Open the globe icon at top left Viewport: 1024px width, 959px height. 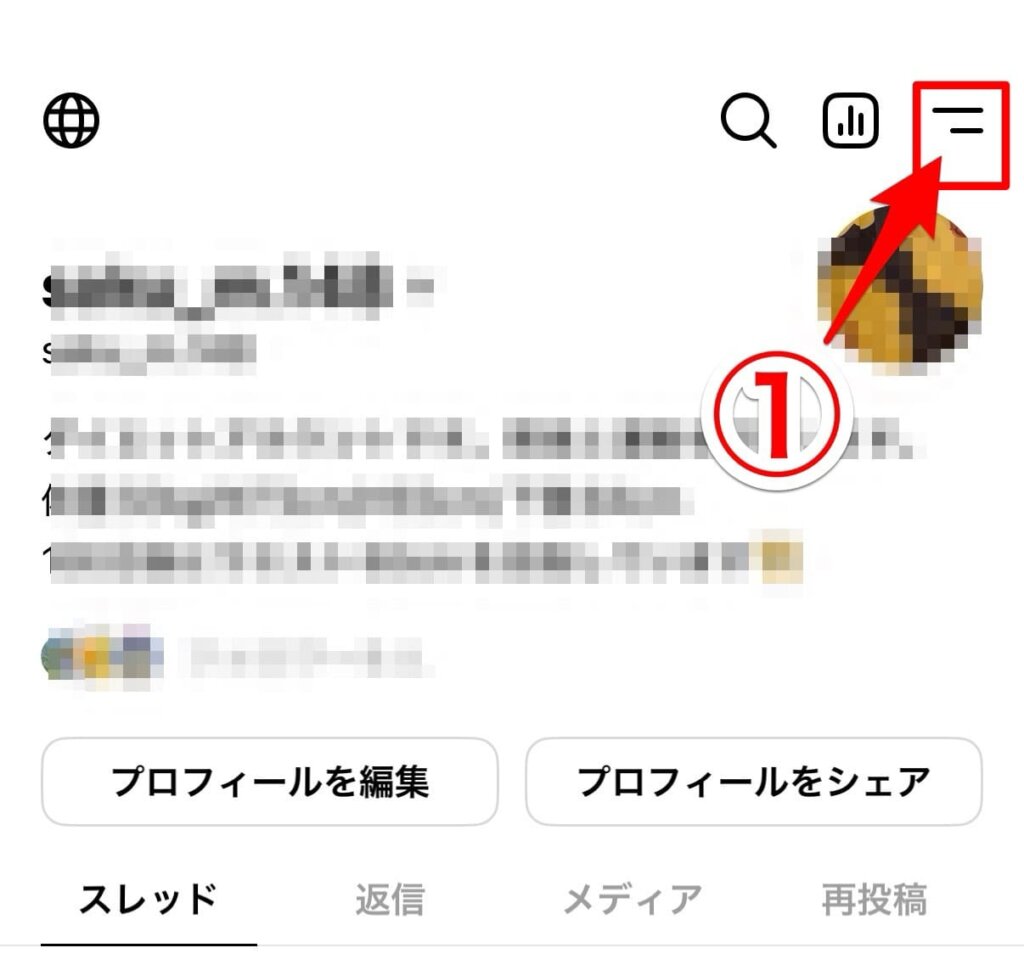coord(71,122)
